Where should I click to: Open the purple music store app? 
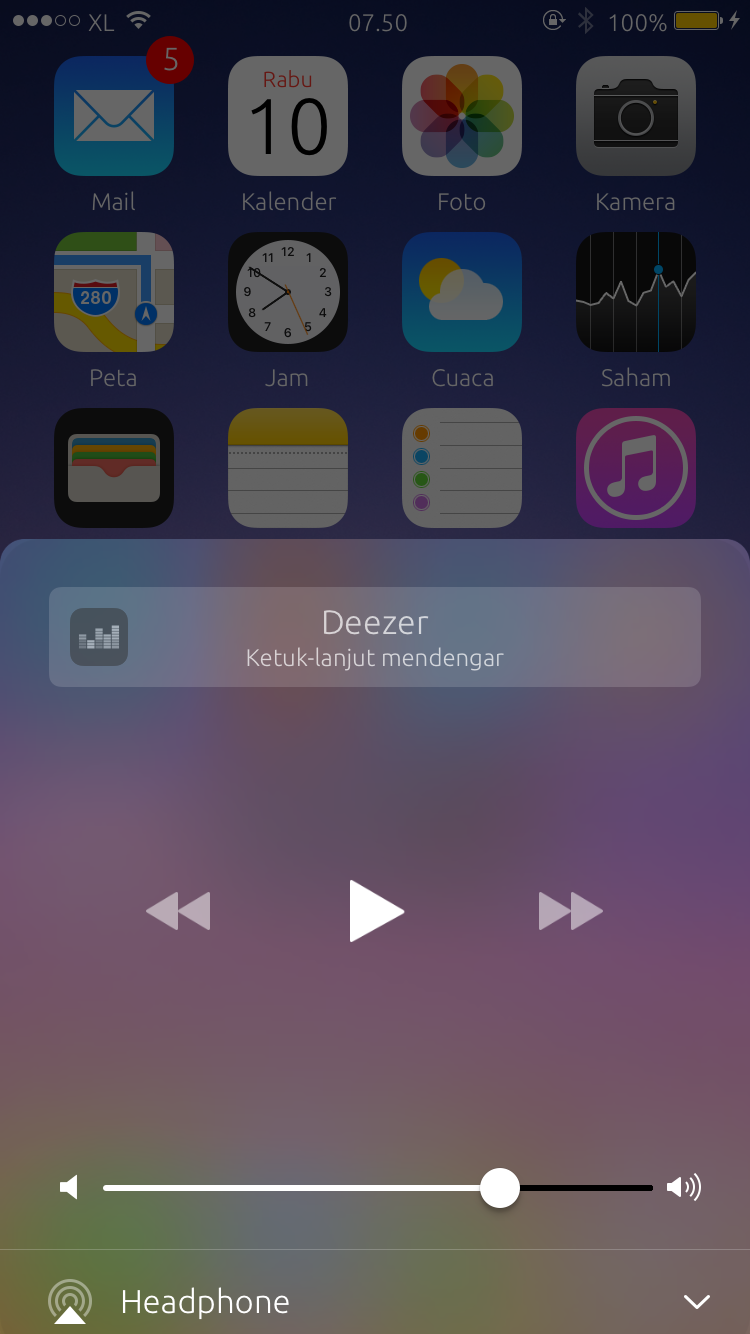click(x=636, y=468)
